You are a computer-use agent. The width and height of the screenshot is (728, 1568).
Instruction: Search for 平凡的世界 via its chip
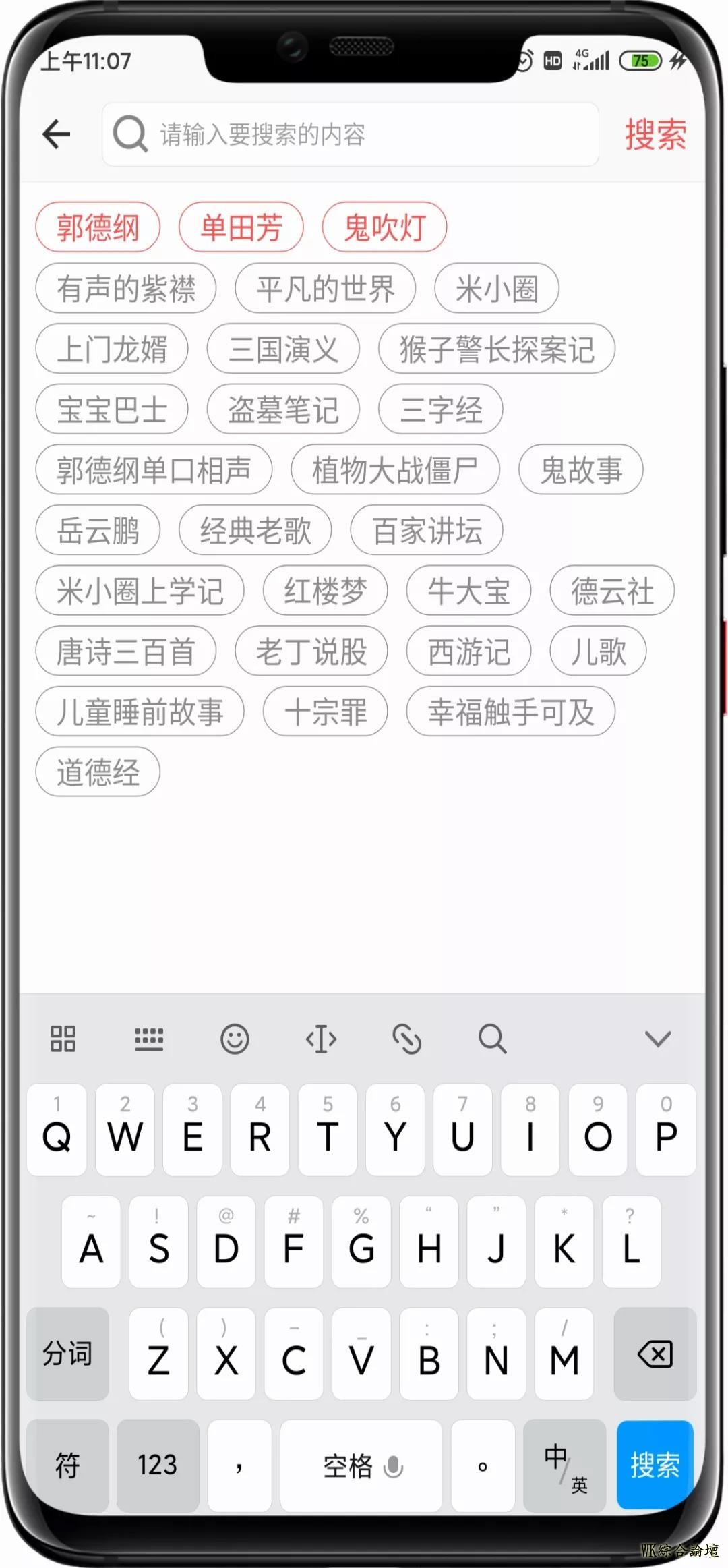[325, 289]
